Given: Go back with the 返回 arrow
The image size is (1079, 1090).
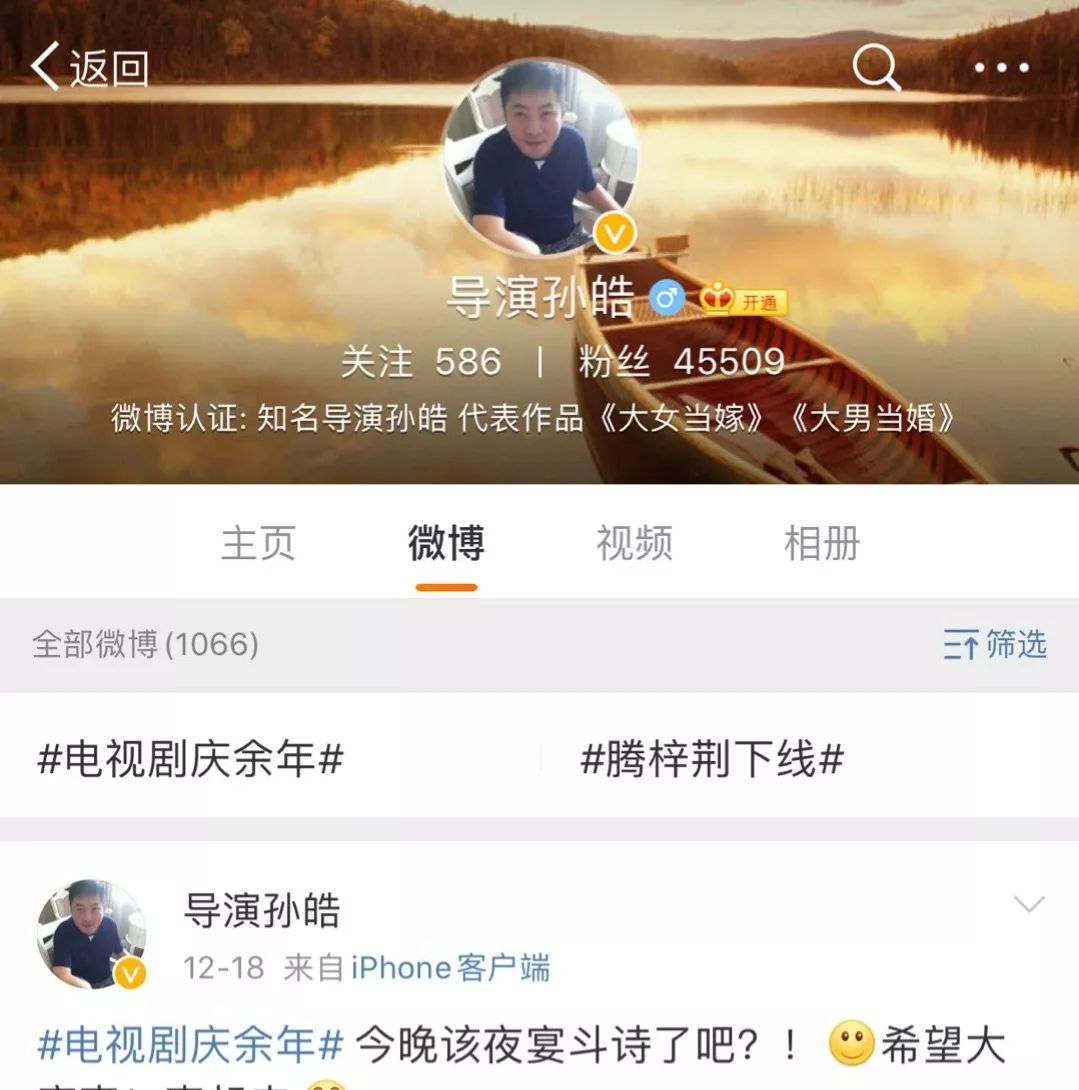Looking at the screenshot, I should tap(88, 68).
